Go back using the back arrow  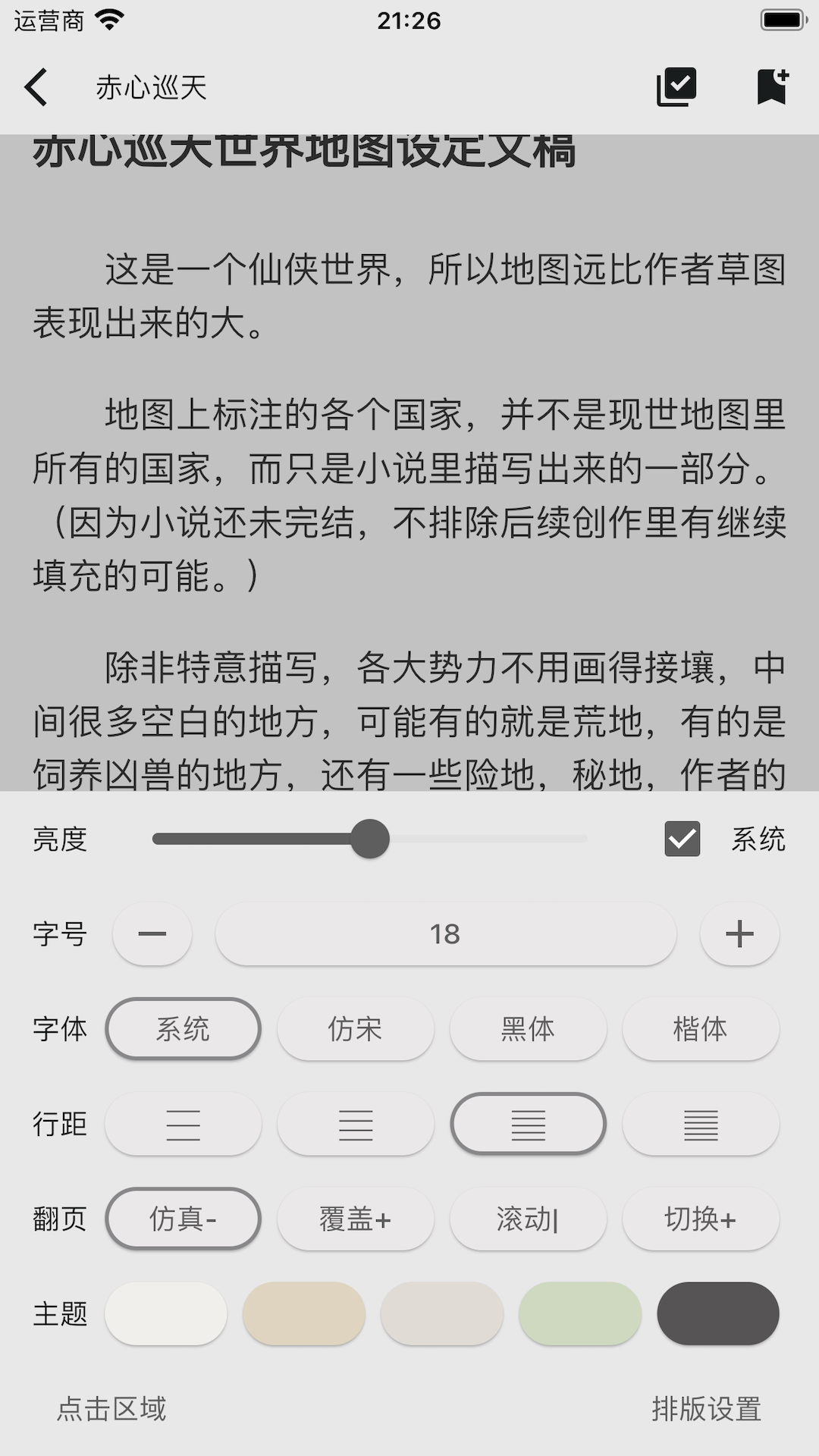(37, 87)
